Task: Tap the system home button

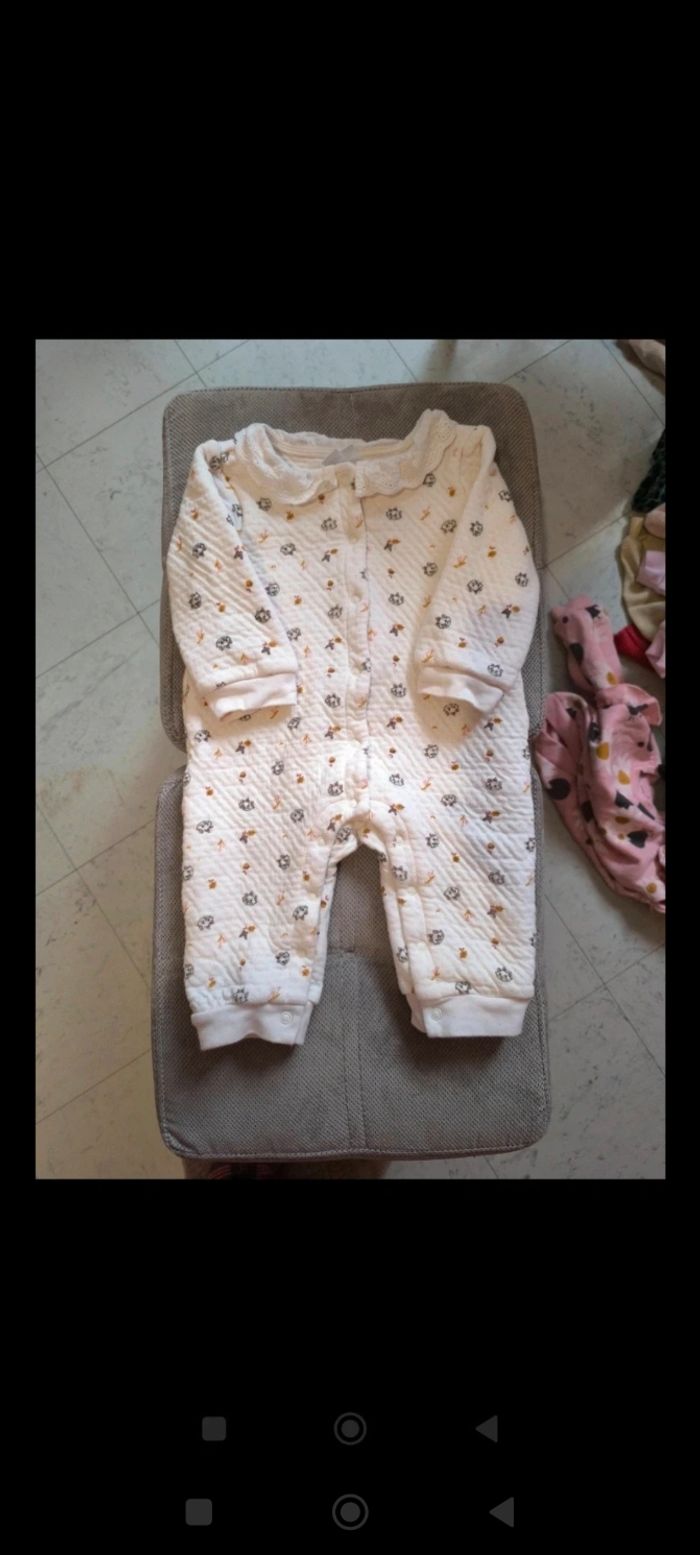Action: (350, 1511)
